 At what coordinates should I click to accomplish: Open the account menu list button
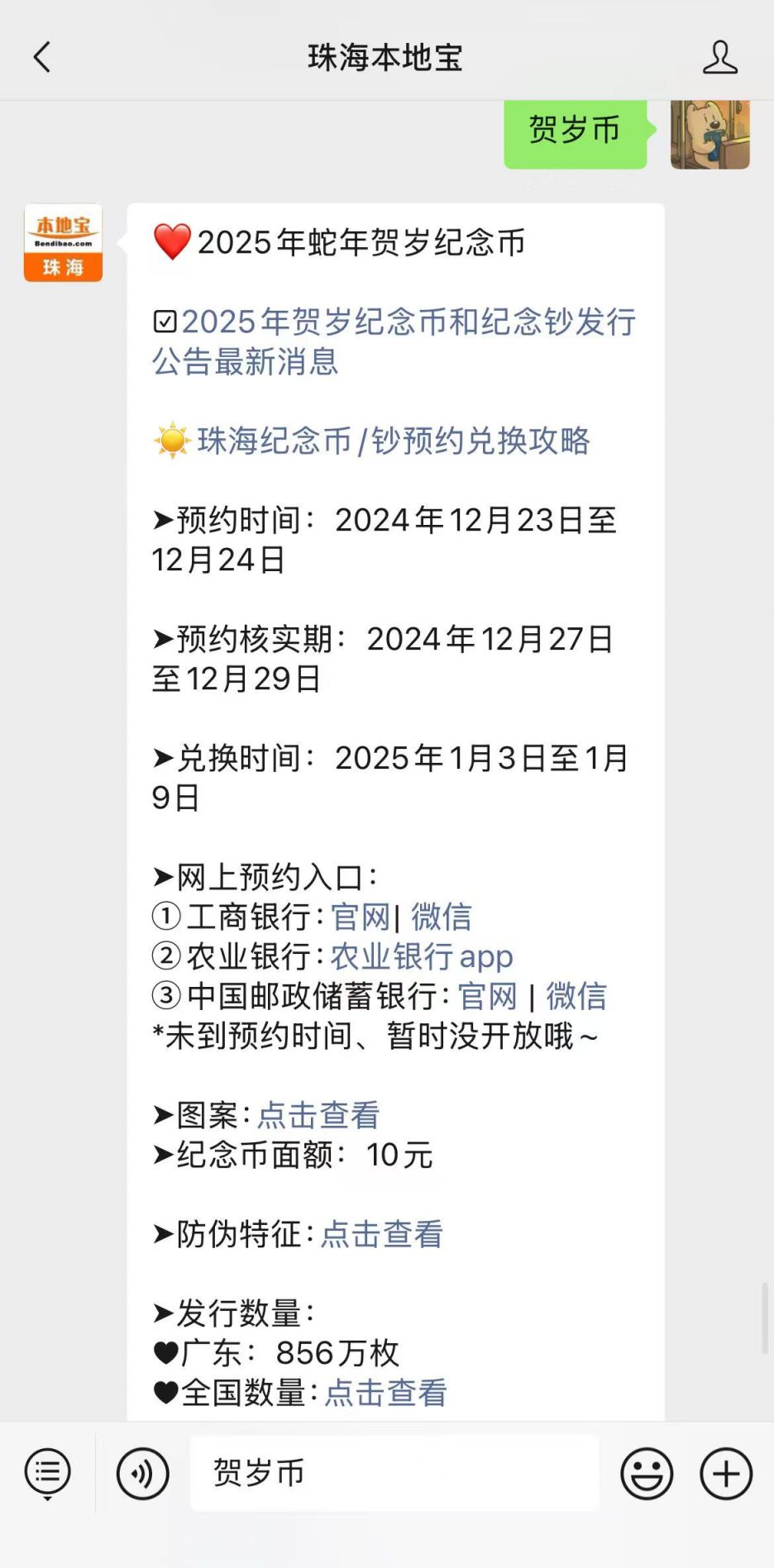coord(48,1473)
